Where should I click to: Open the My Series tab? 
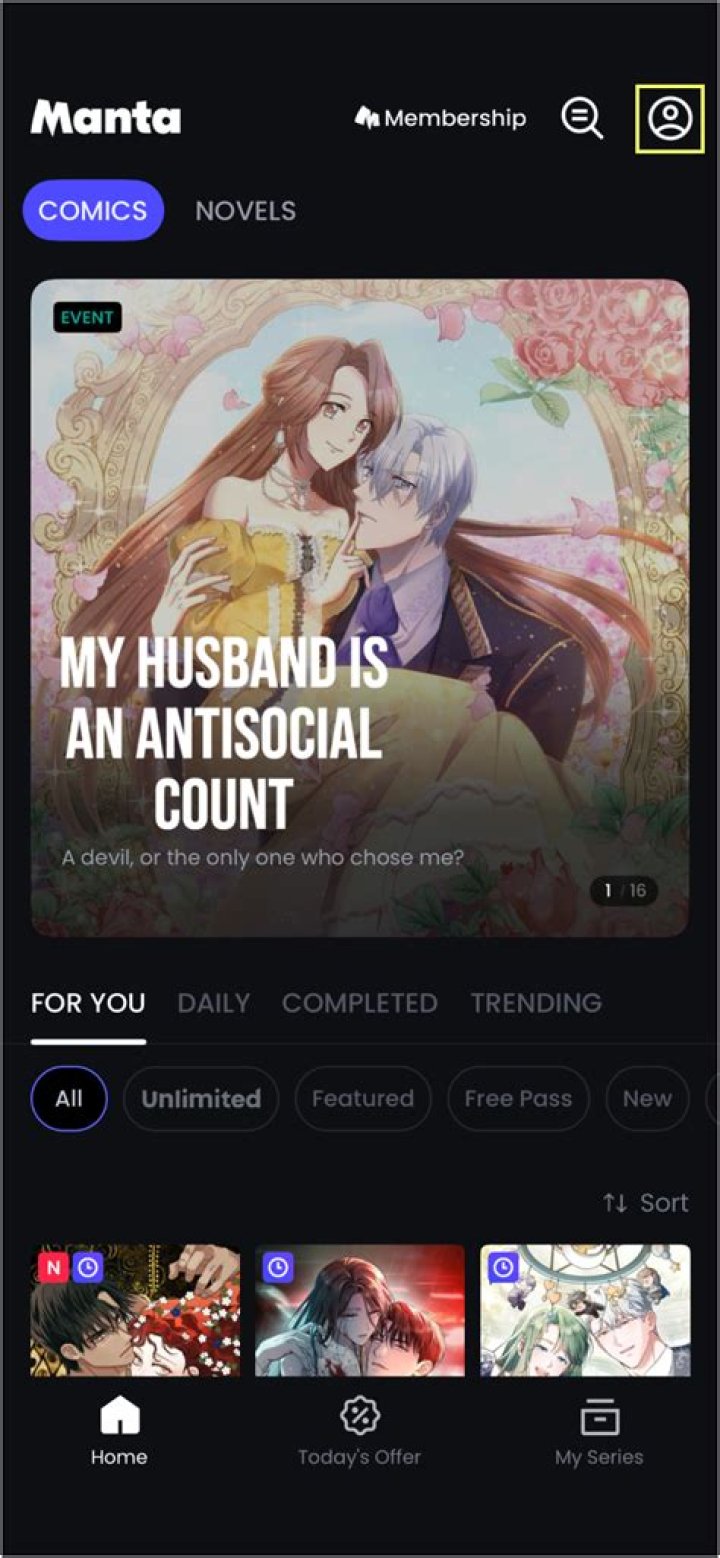pyautogui.click(x=599, y=1432)
